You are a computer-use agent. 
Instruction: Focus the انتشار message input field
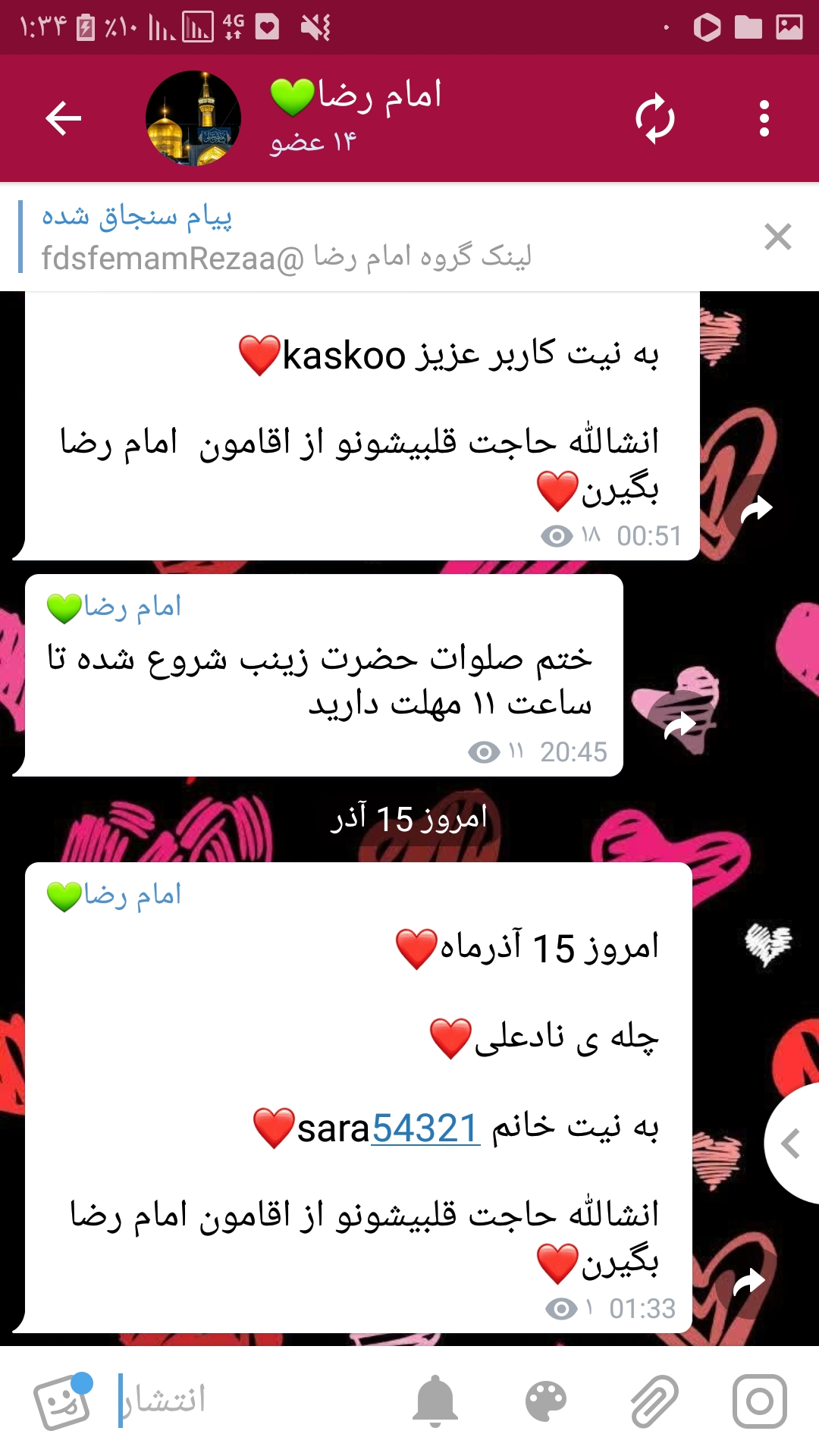point(250,1401)
